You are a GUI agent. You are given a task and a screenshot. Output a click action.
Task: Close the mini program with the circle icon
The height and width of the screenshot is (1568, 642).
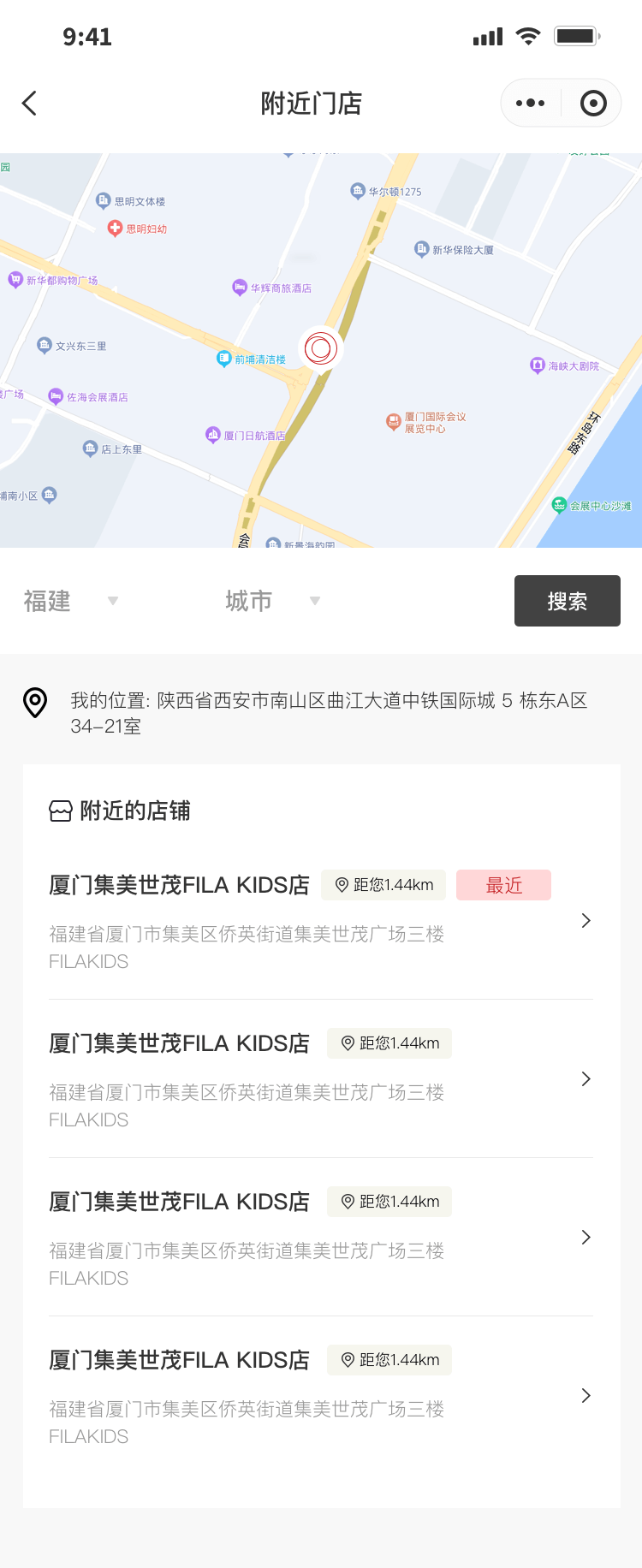point(592,104)
